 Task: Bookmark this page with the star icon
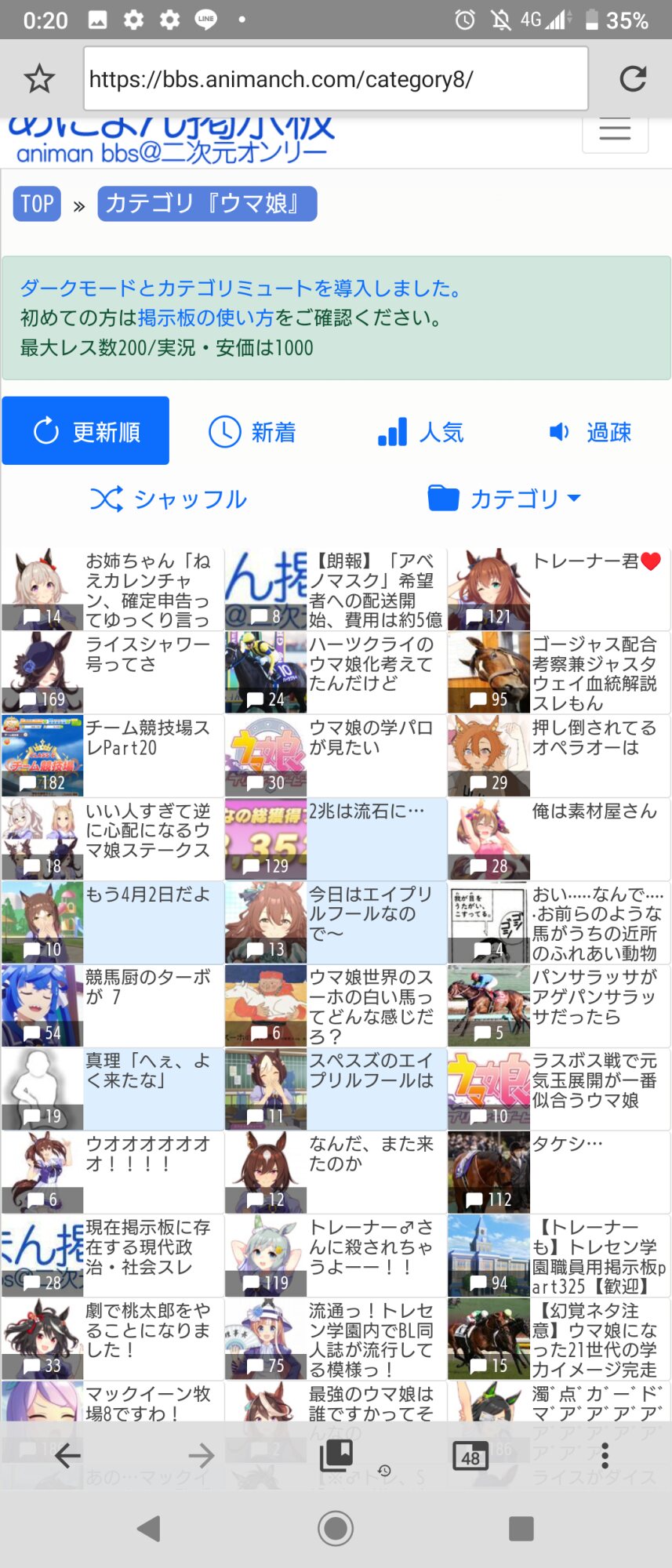[x=39, y=78]
